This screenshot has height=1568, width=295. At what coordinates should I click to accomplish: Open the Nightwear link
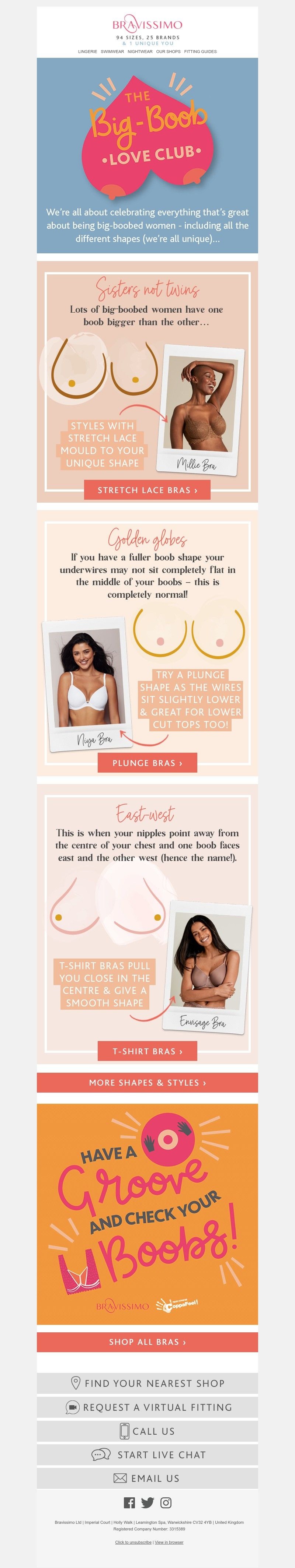140,52
